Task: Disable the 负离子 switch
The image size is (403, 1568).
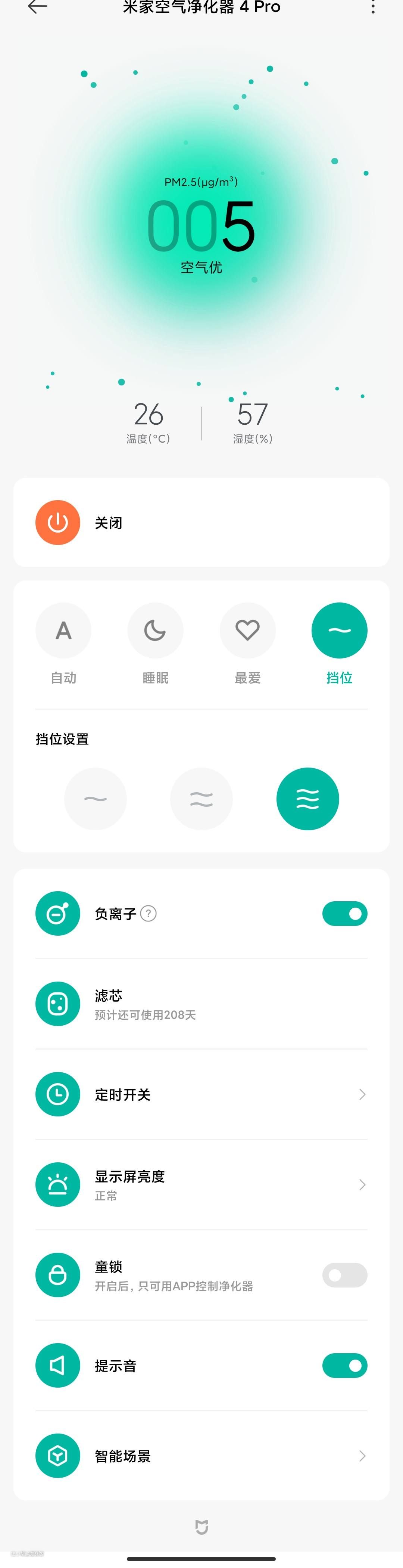Action: [x=345, y=914]
